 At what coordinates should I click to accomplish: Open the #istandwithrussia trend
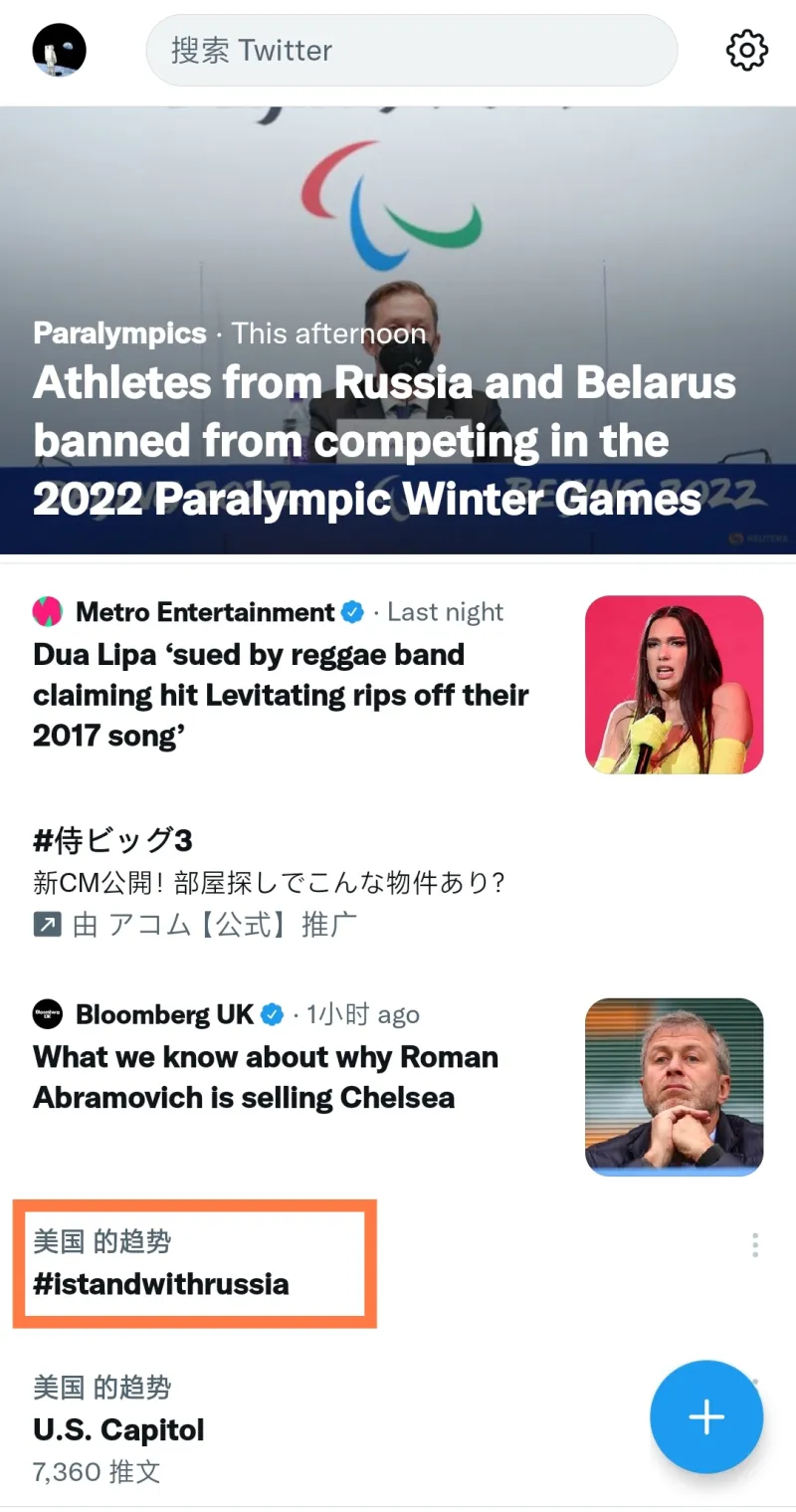coord(161,1283)
